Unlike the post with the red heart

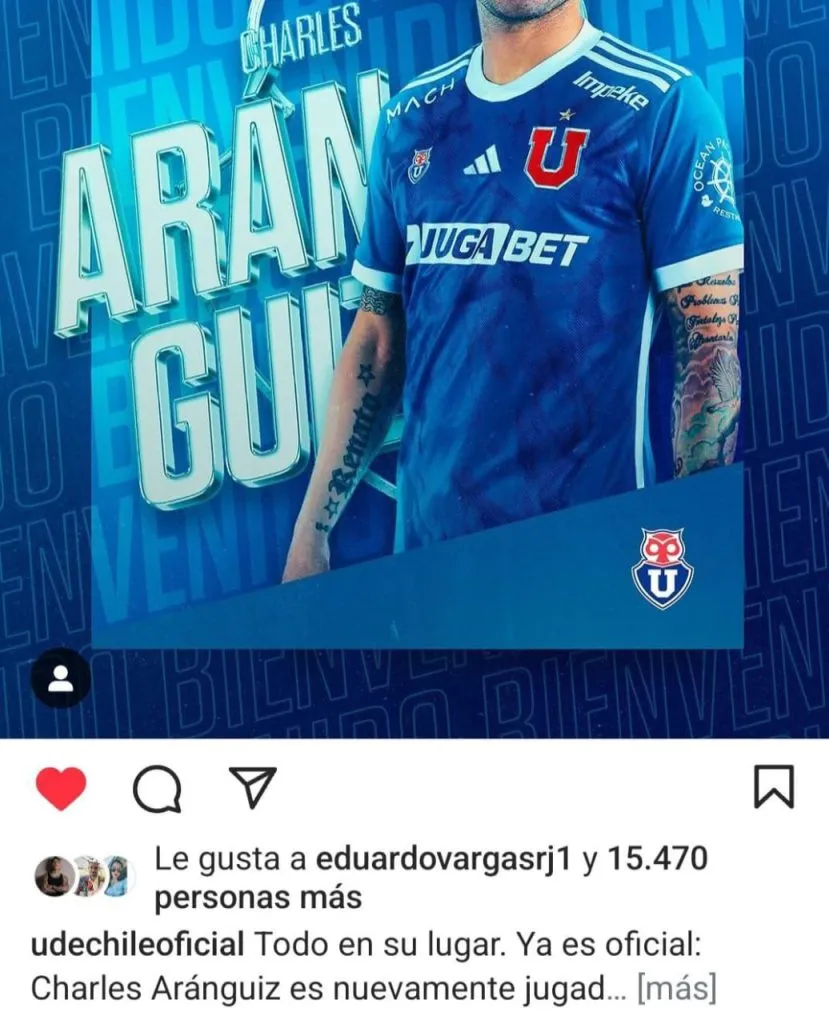coord(61,789)
